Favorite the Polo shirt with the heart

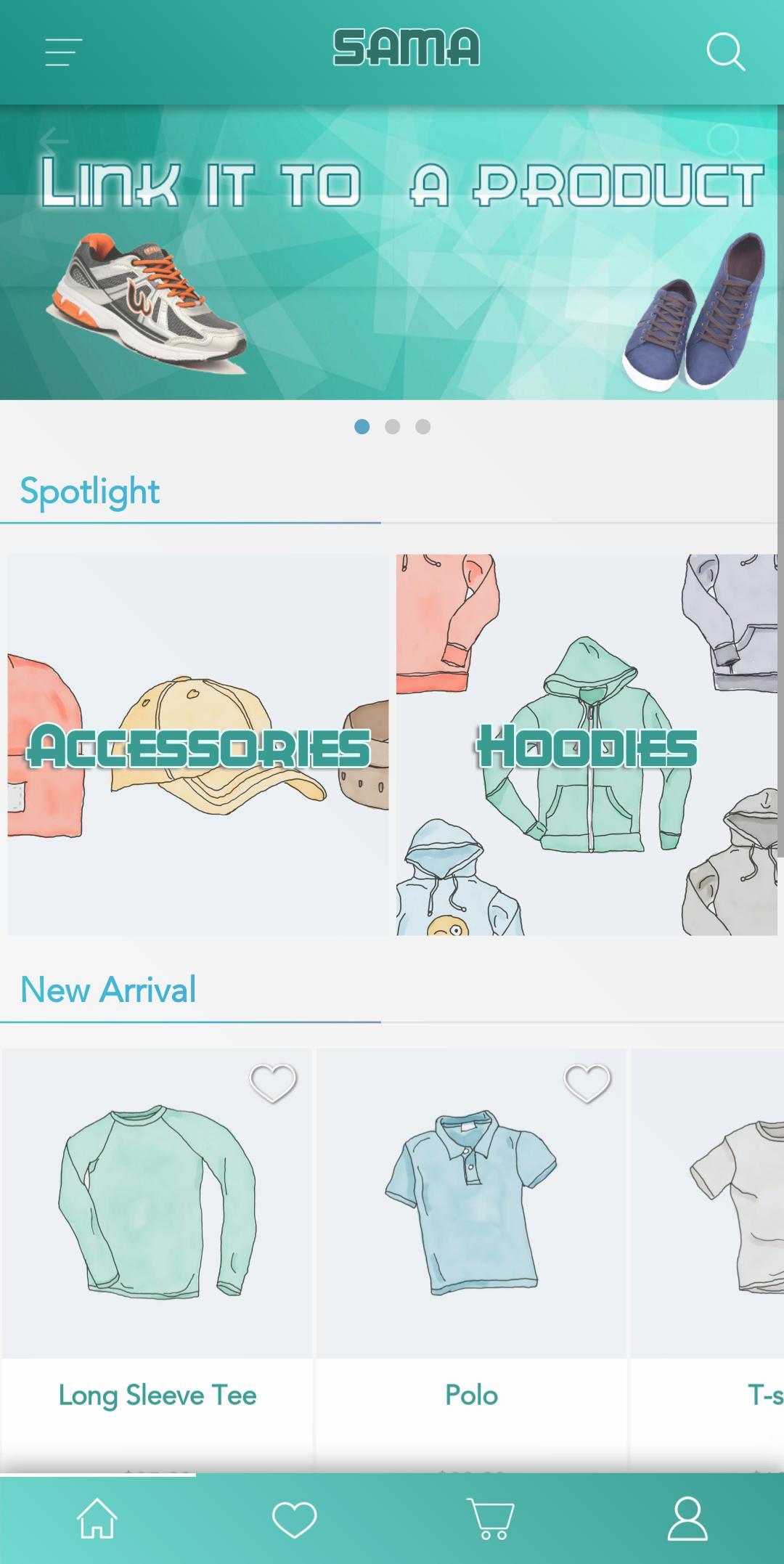[x=587, y=1083]
